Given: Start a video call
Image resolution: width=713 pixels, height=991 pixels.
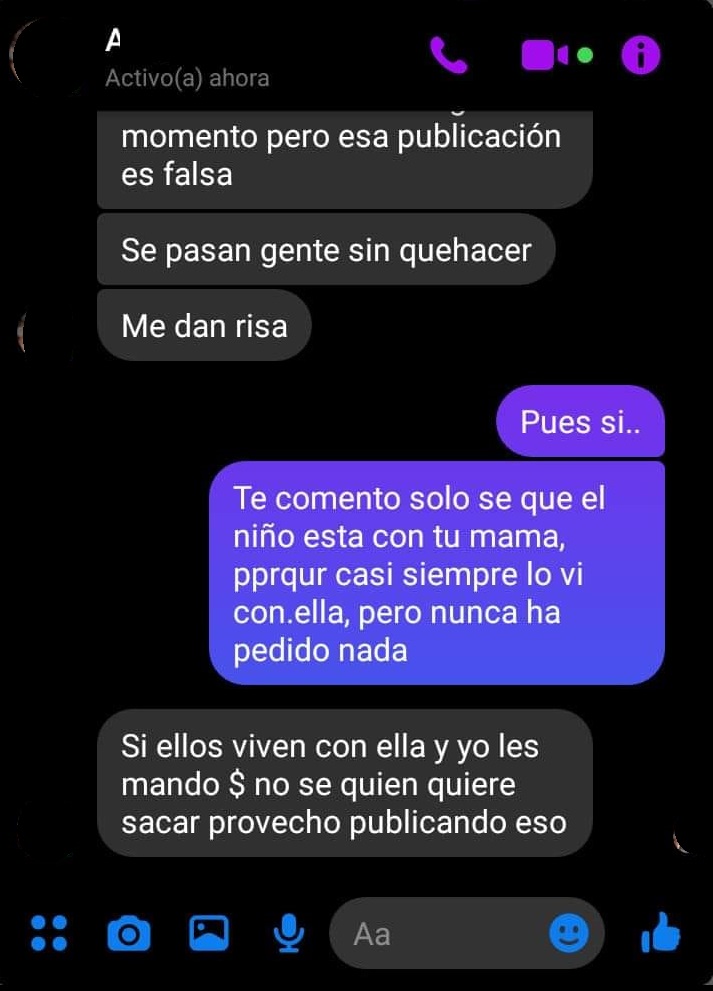Looking at the screenshot, I should 544,55.
